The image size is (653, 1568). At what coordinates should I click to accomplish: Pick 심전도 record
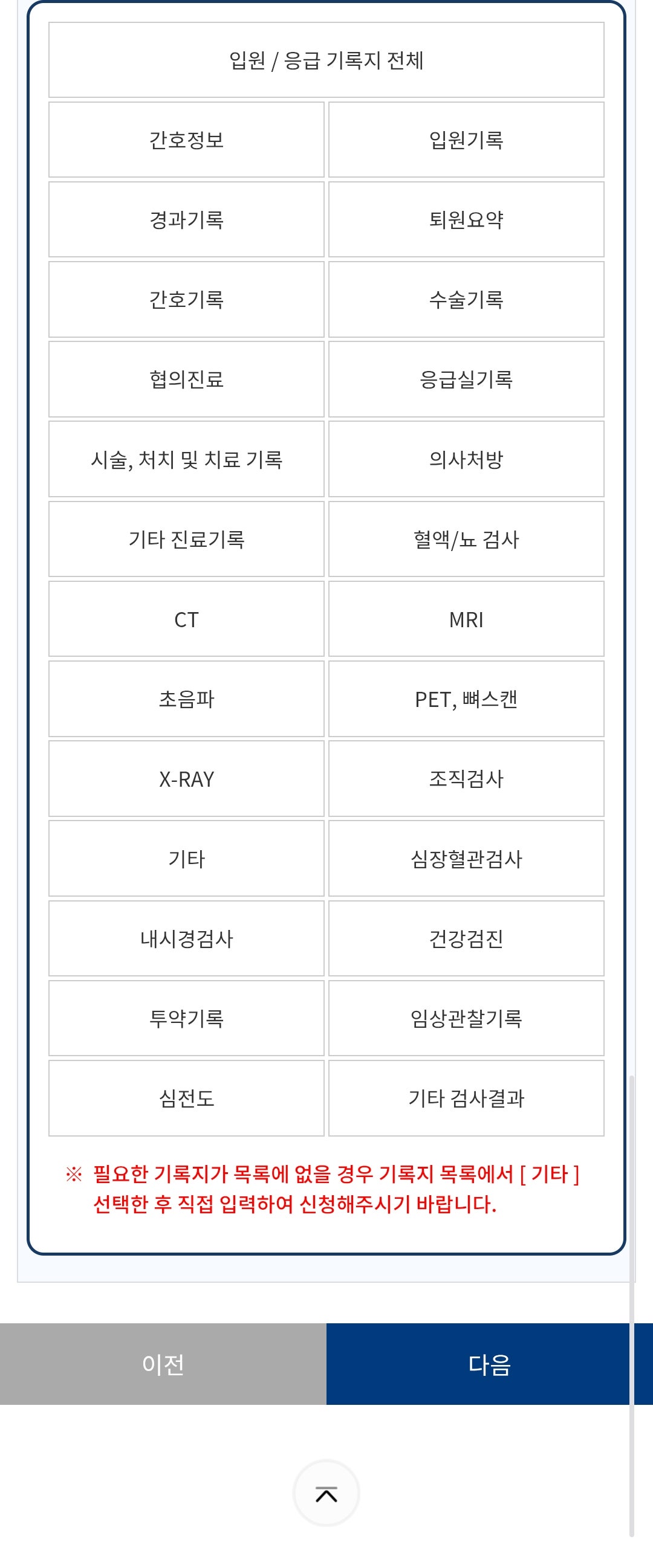pyautogui.click(x=186, y=1098)
